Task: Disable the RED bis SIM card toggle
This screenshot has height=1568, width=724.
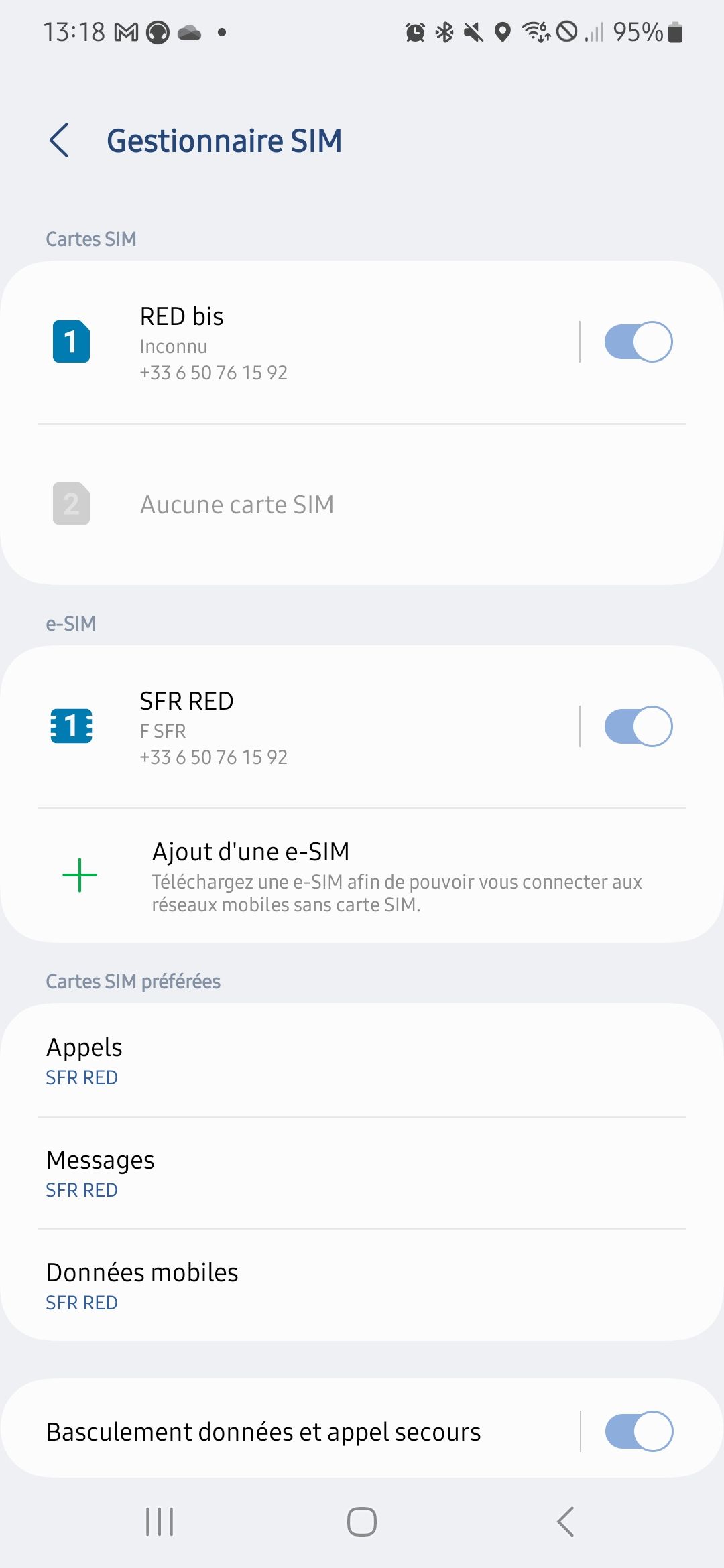Action: [638, 342]
